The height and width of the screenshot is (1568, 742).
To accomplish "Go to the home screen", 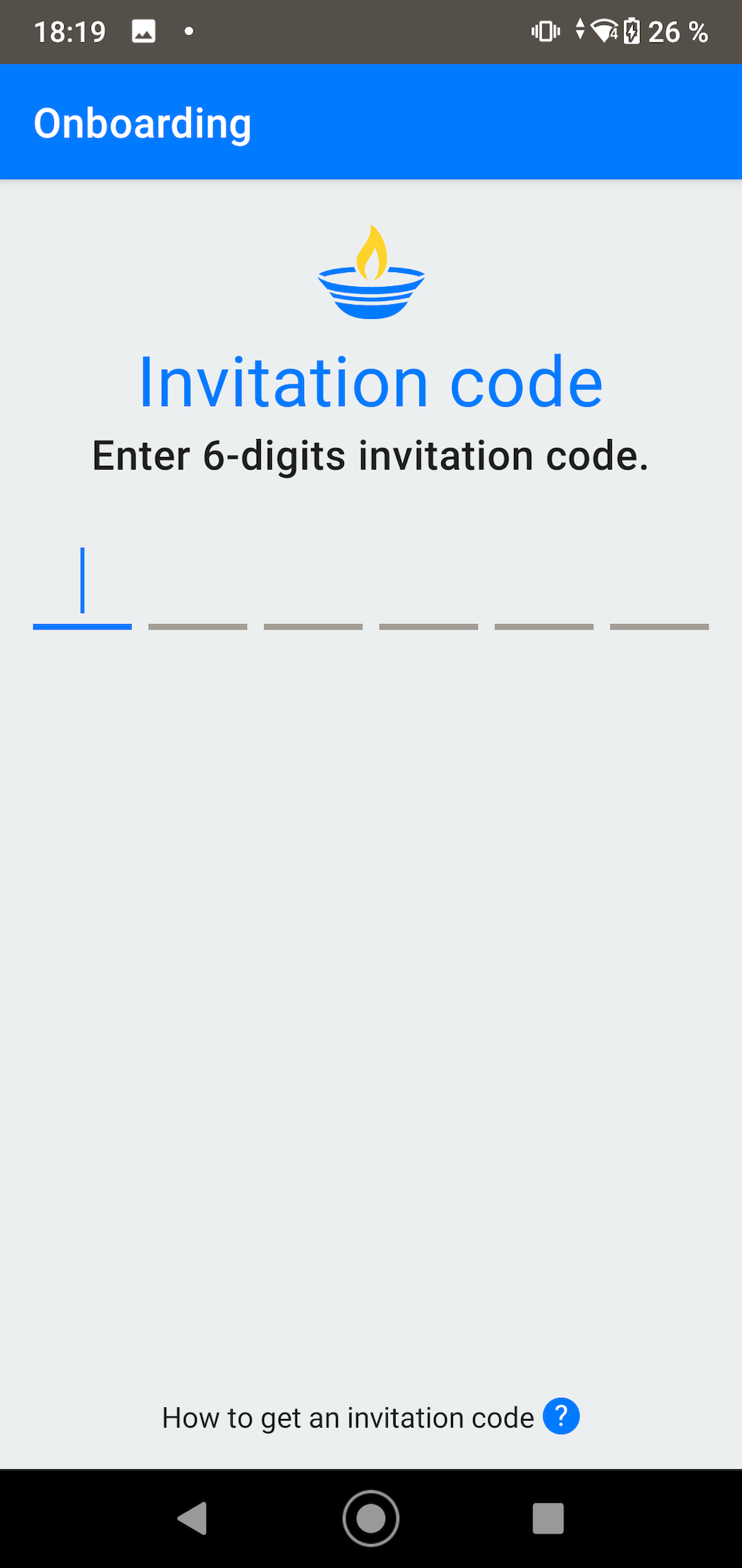I will point(371,1518).
